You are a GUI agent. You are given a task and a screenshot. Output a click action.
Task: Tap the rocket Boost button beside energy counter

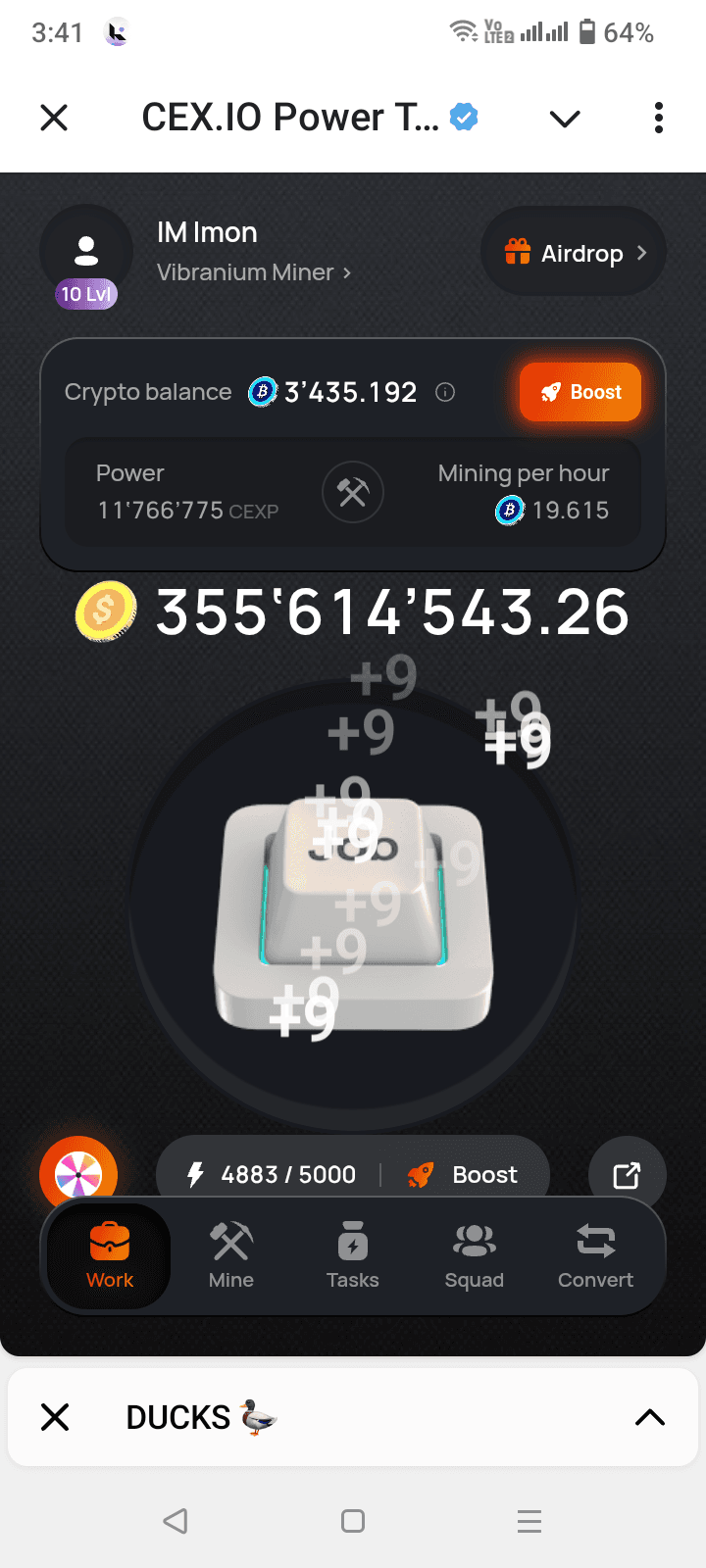(x=463, y=1174)
